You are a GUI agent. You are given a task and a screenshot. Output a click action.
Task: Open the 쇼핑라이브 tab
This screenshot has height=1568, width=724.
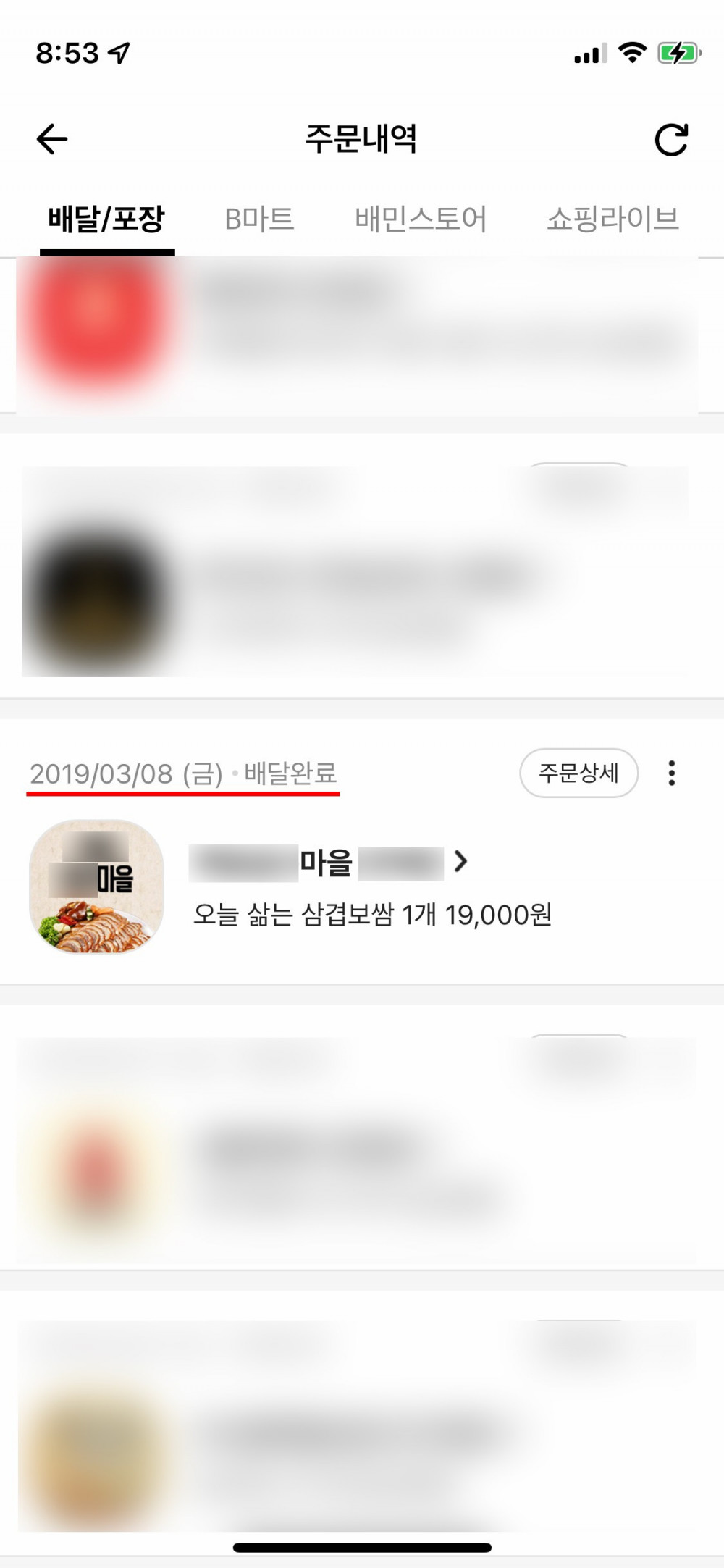[x=613, y=219]
